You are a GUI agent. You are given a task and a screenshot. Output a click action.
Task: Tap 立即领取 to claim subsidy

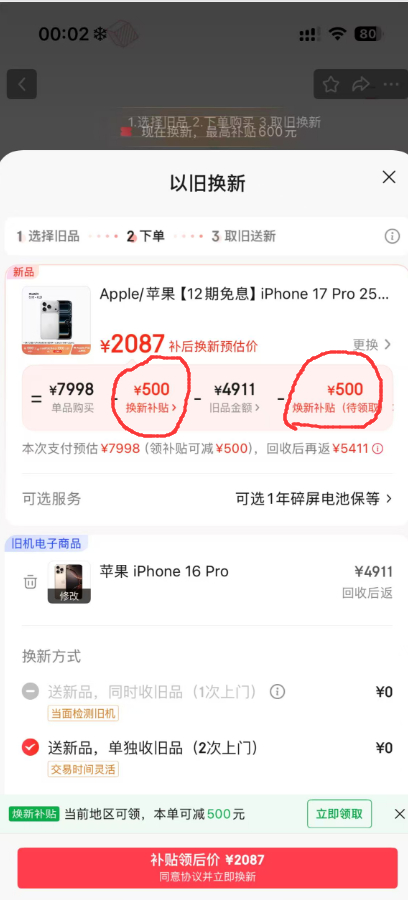coord(339,814)
